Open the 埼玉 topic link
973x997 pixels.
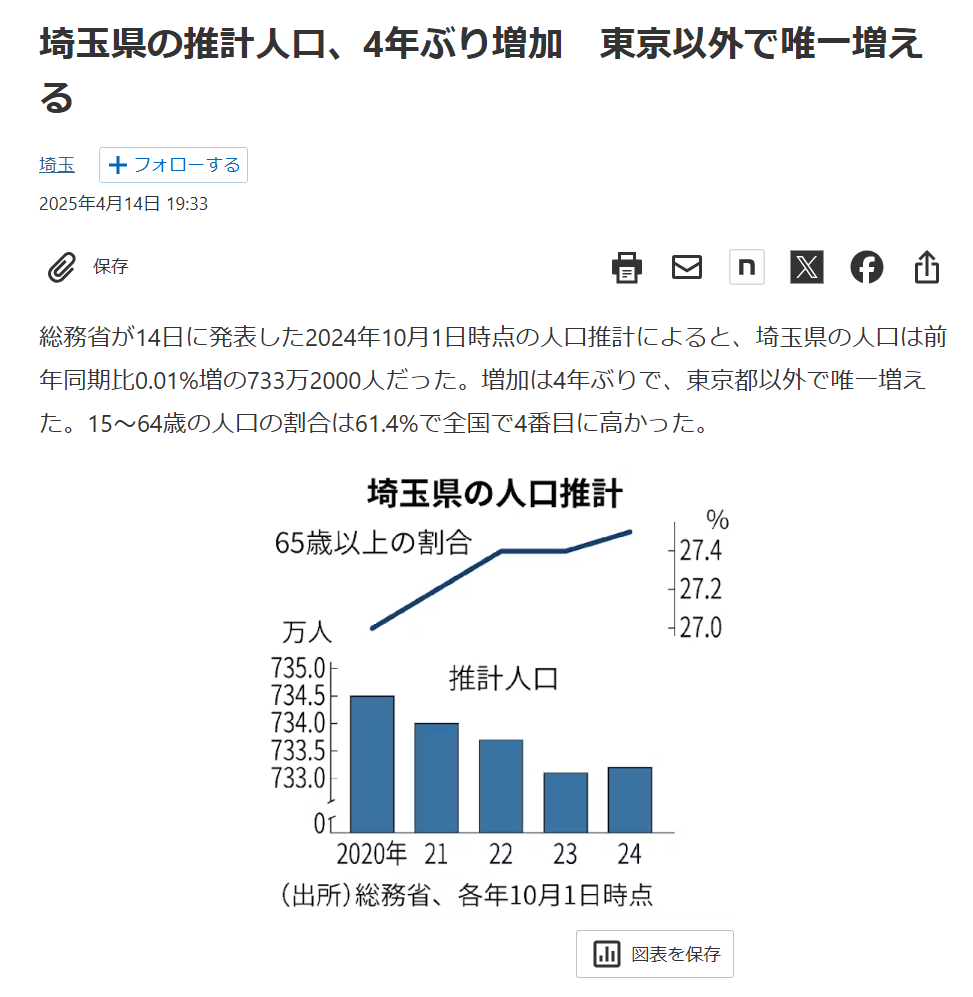(56, 165)
